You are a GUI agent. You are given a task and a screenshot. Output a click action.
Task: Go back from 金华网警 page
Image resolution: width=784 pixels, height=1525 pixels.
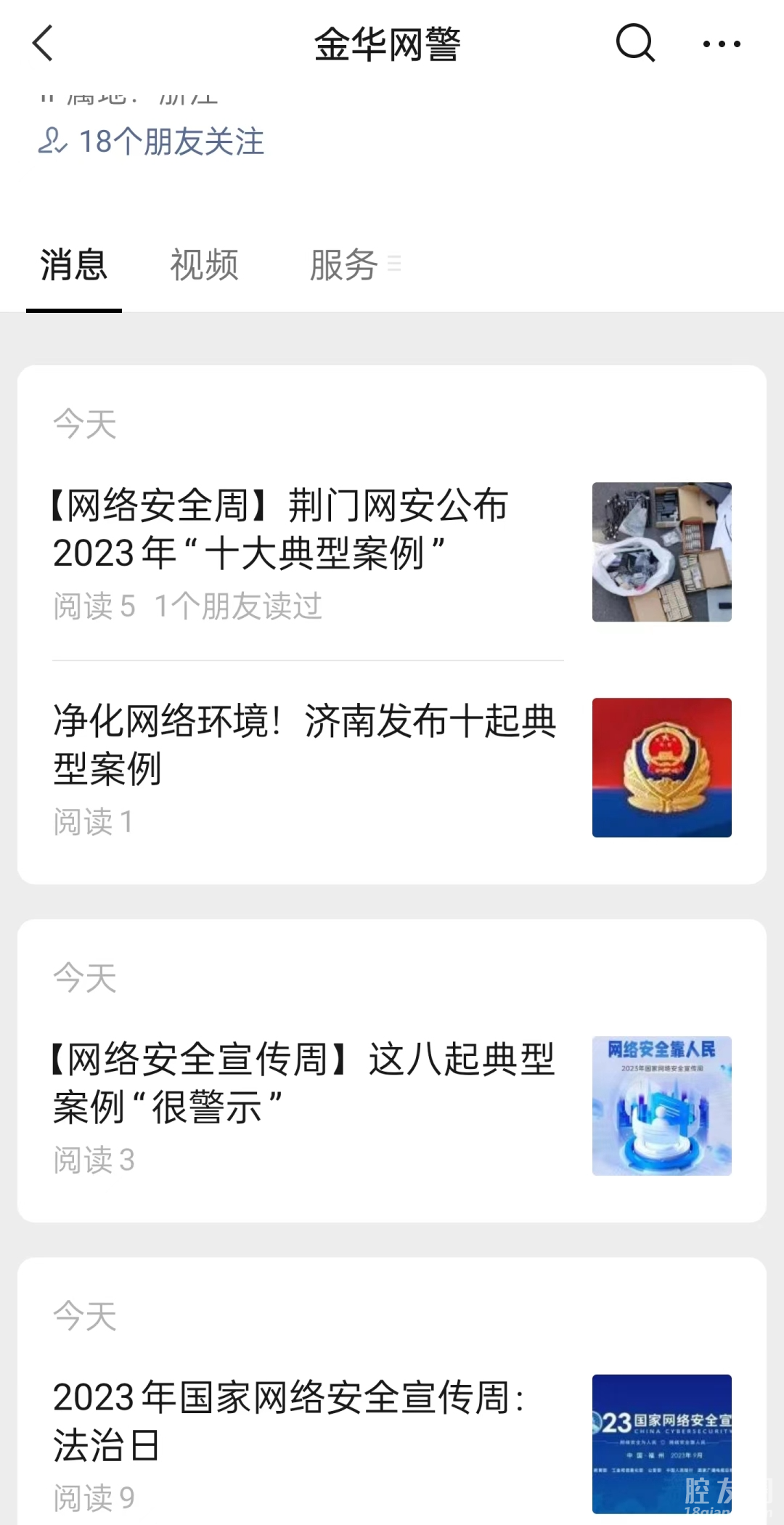(44, 44)
